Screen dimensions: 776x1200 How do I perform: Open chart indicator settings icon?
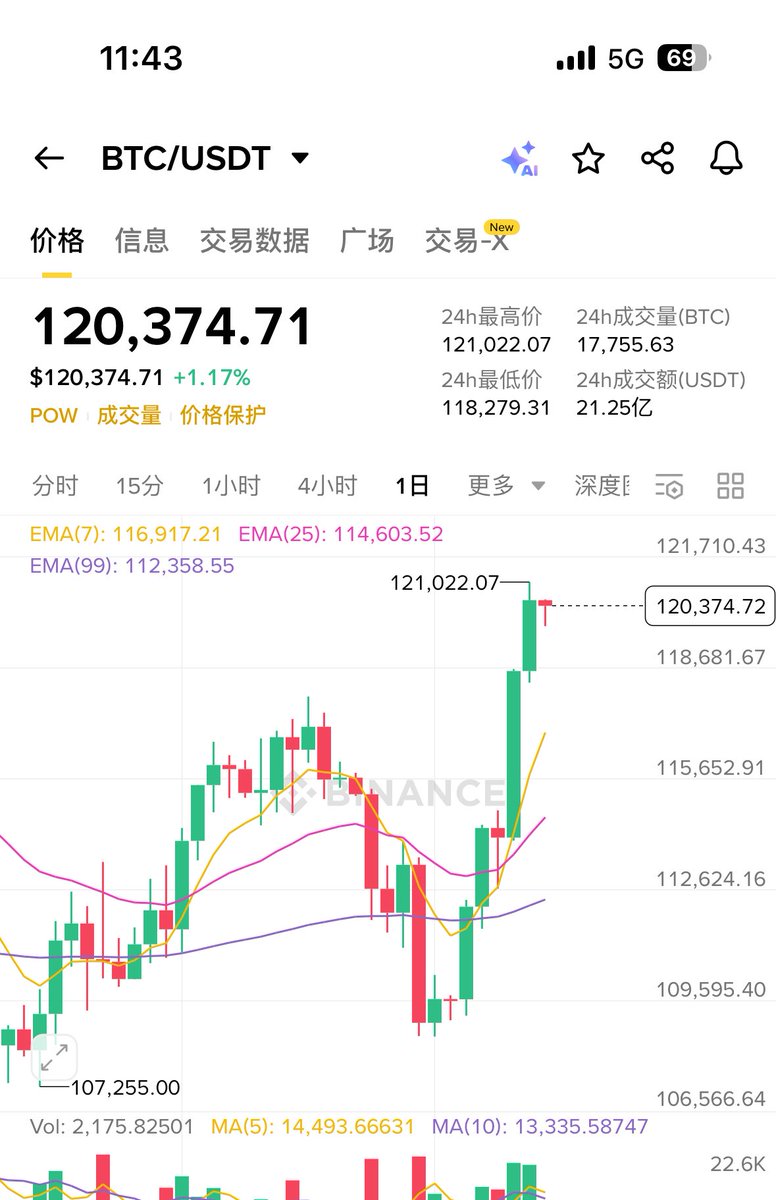point(669,487)
